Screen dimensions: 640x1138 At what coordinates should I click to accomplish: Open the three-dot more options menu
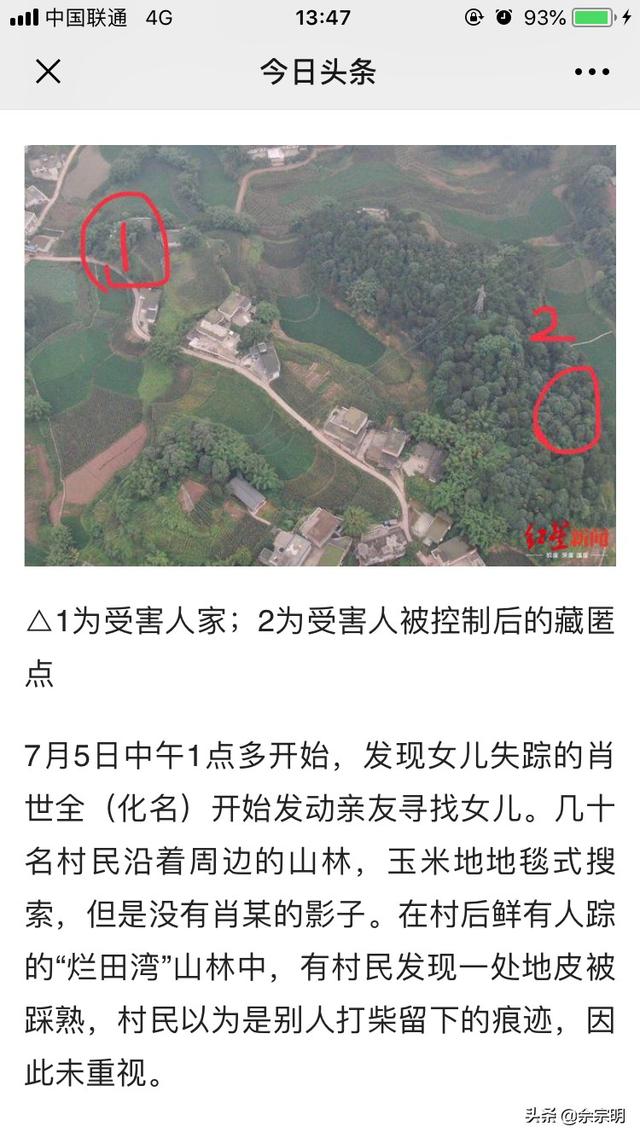pos(592,72)
